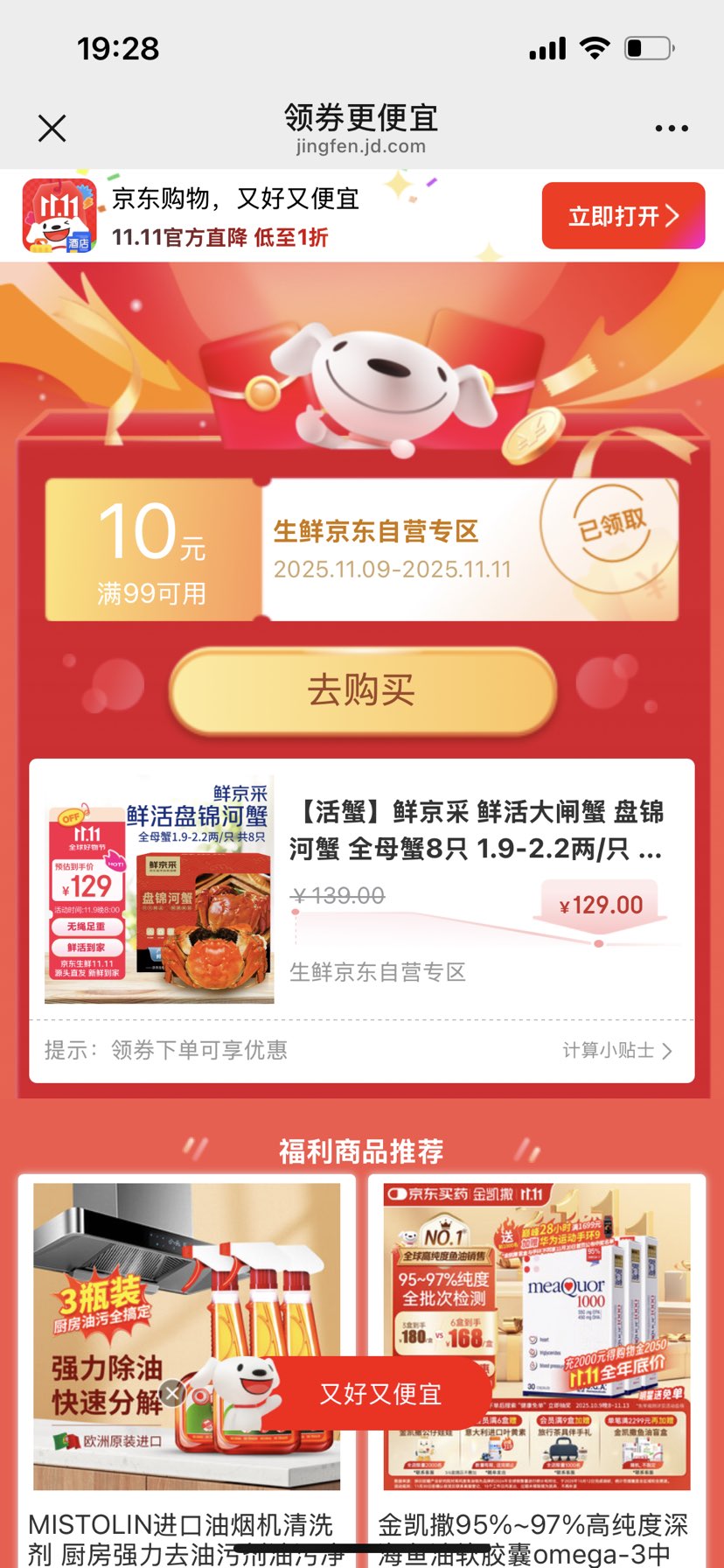
Task: Open the ellipsis more options menu
Action: (x=670, y=128)
